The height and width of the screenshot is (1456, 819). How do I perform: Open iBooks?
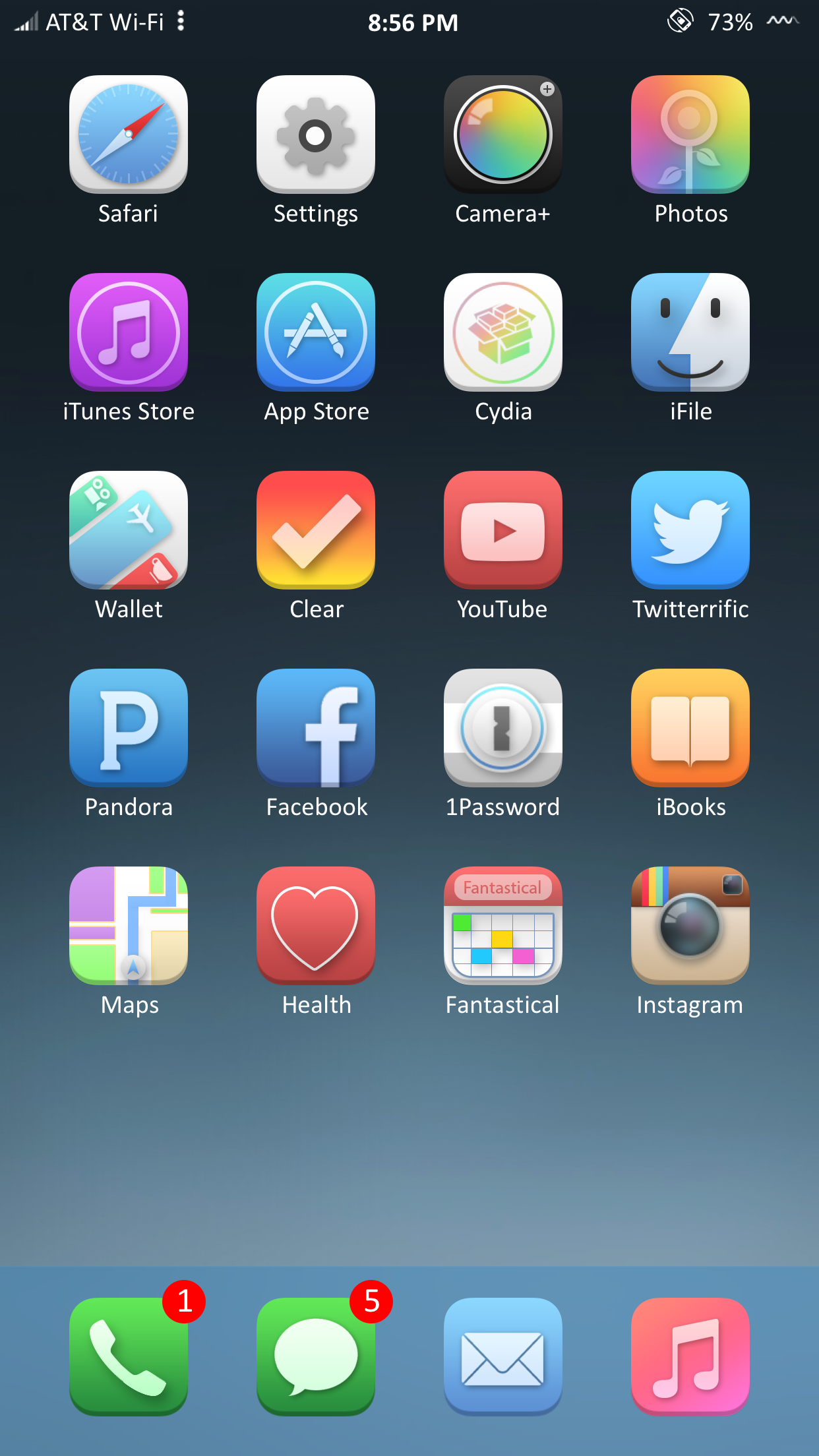pyautogui.click(x=690, y=728)
